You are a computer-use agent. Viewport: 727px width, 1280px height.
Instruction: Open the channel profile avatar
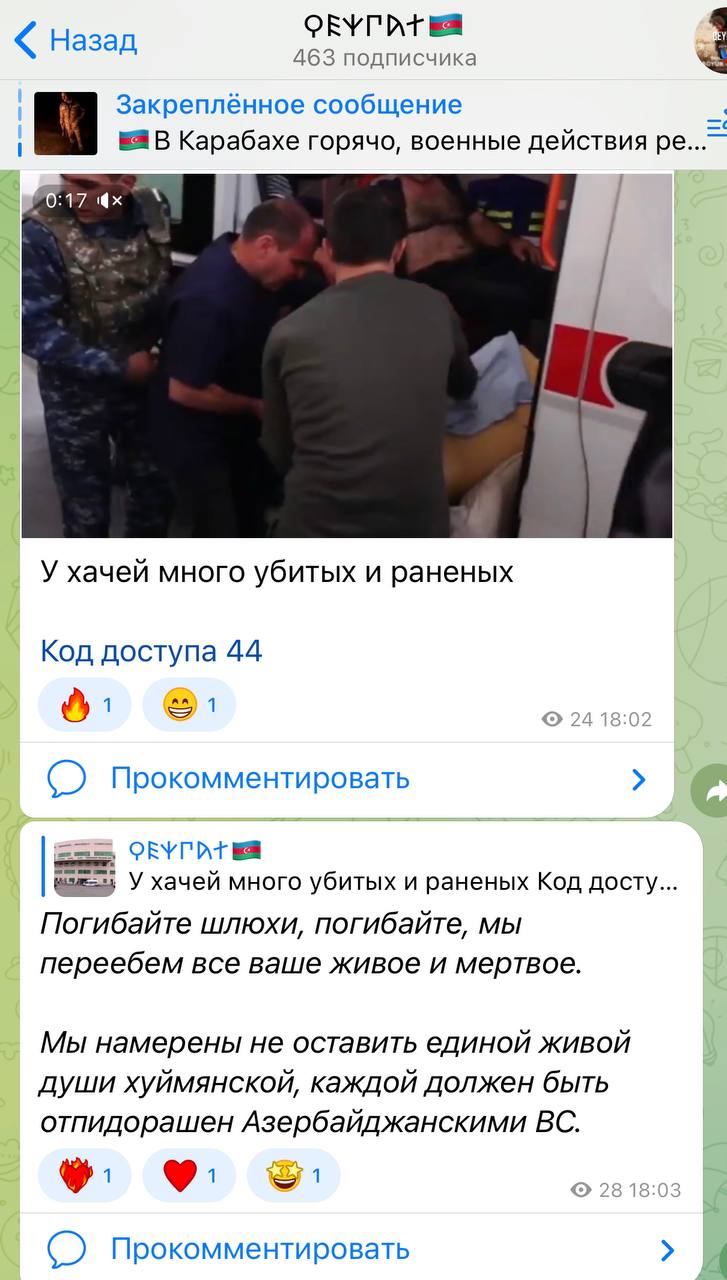click(x=711, y=40)
